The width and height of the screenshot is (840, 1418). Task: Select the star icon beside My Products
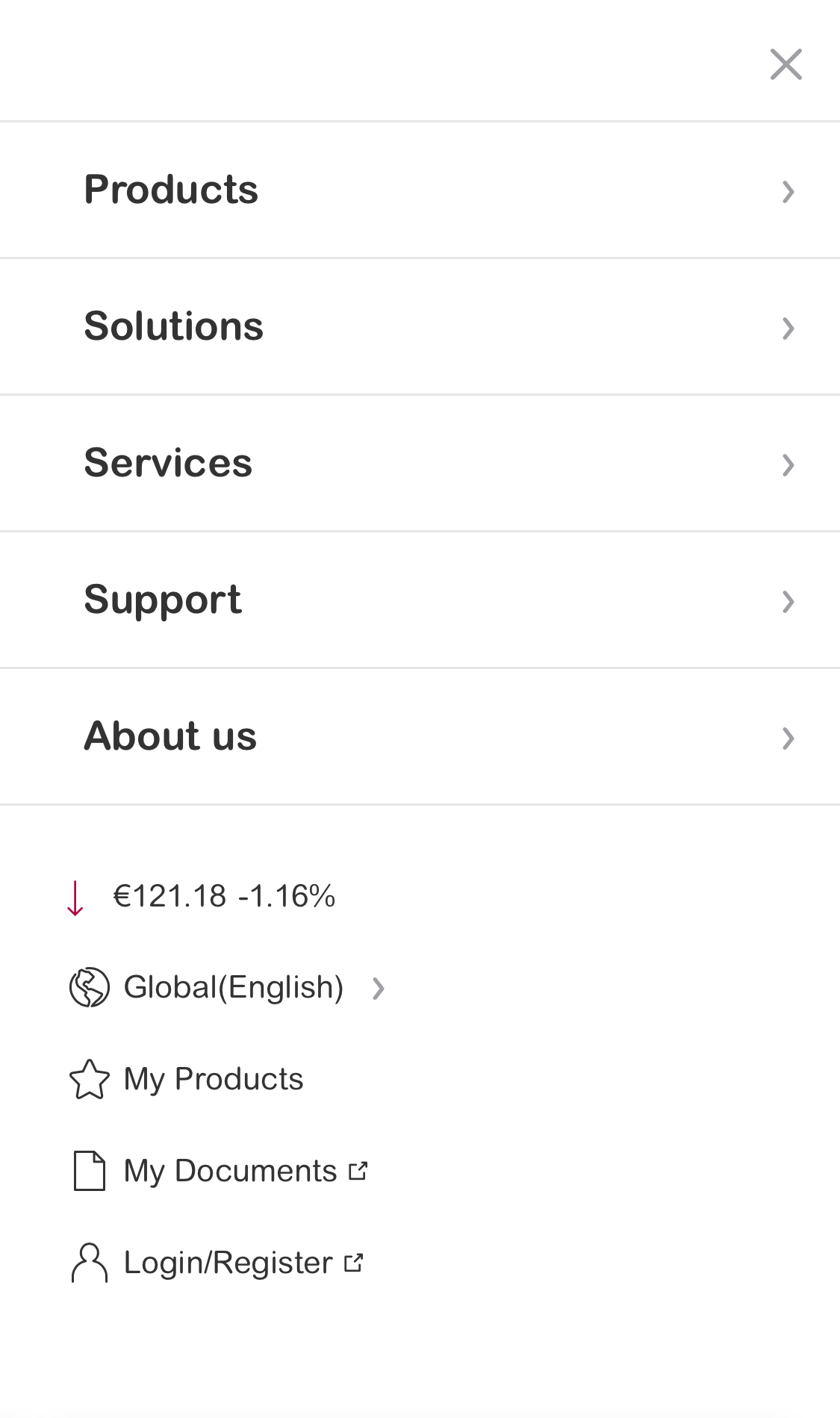(90, 1078)
